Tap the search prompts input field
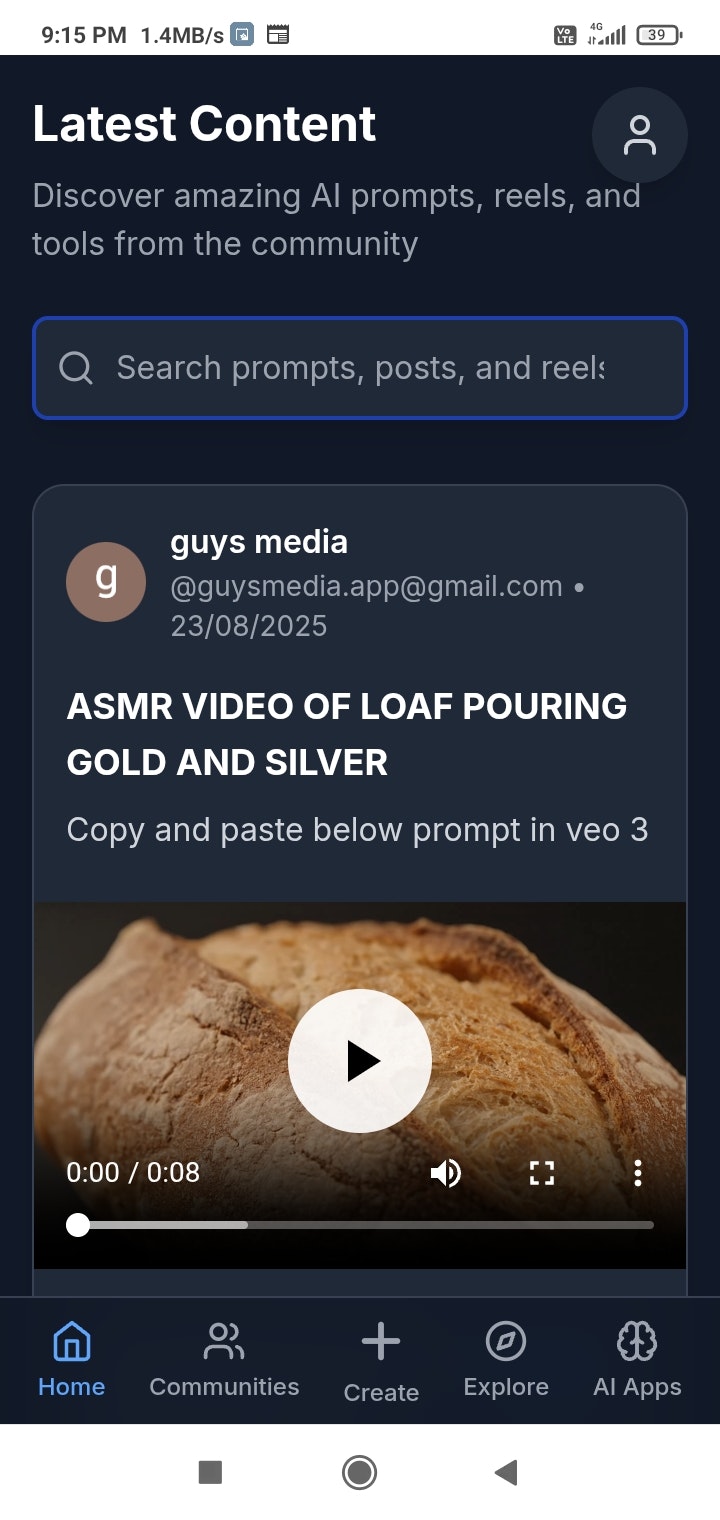Screen dimensions: 720x1520 (x=360, y=368)
